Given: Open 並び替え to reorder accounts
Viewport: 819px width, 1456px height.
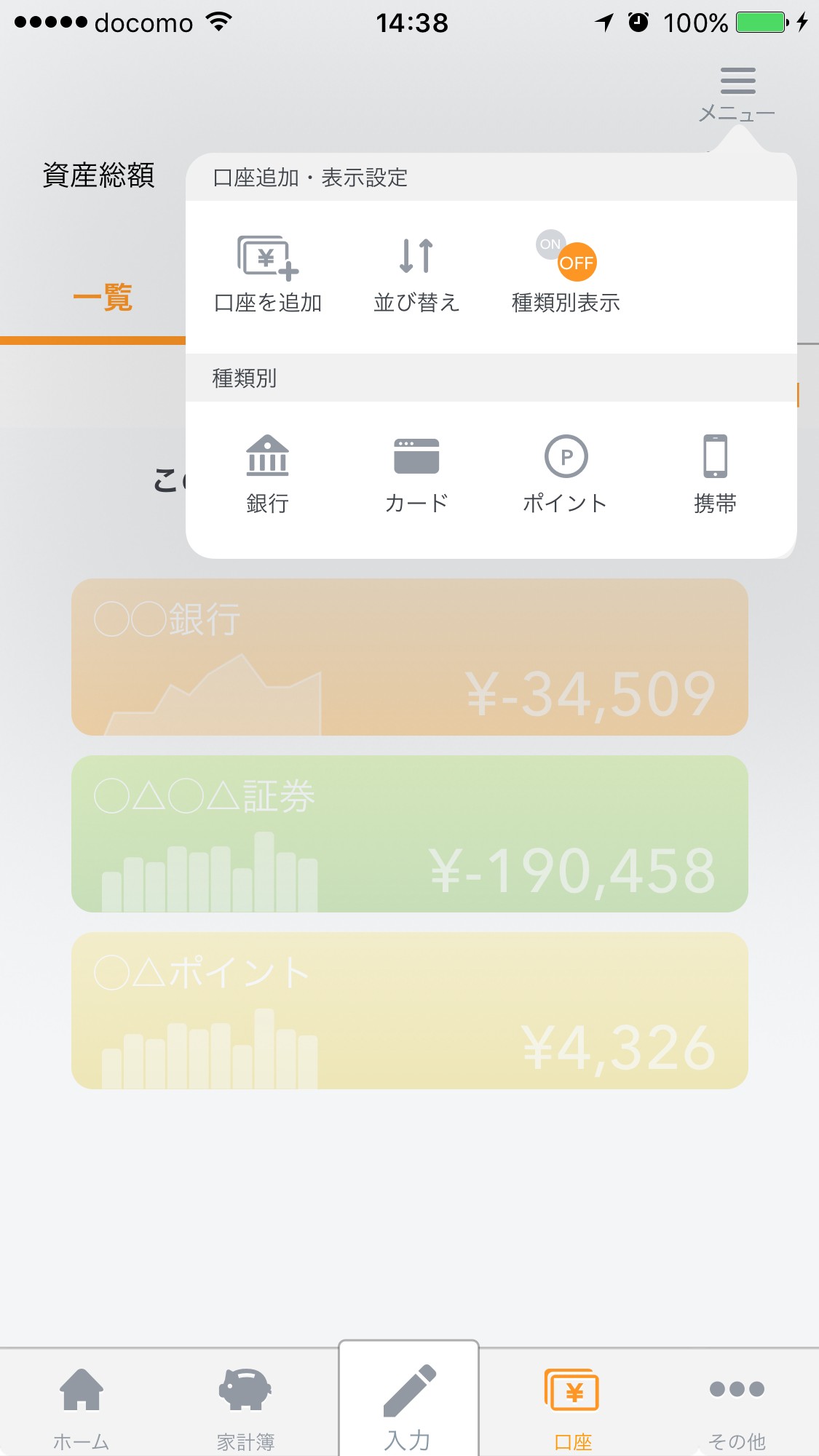Looking at the screenshot, I should click(x=416, y=273).
